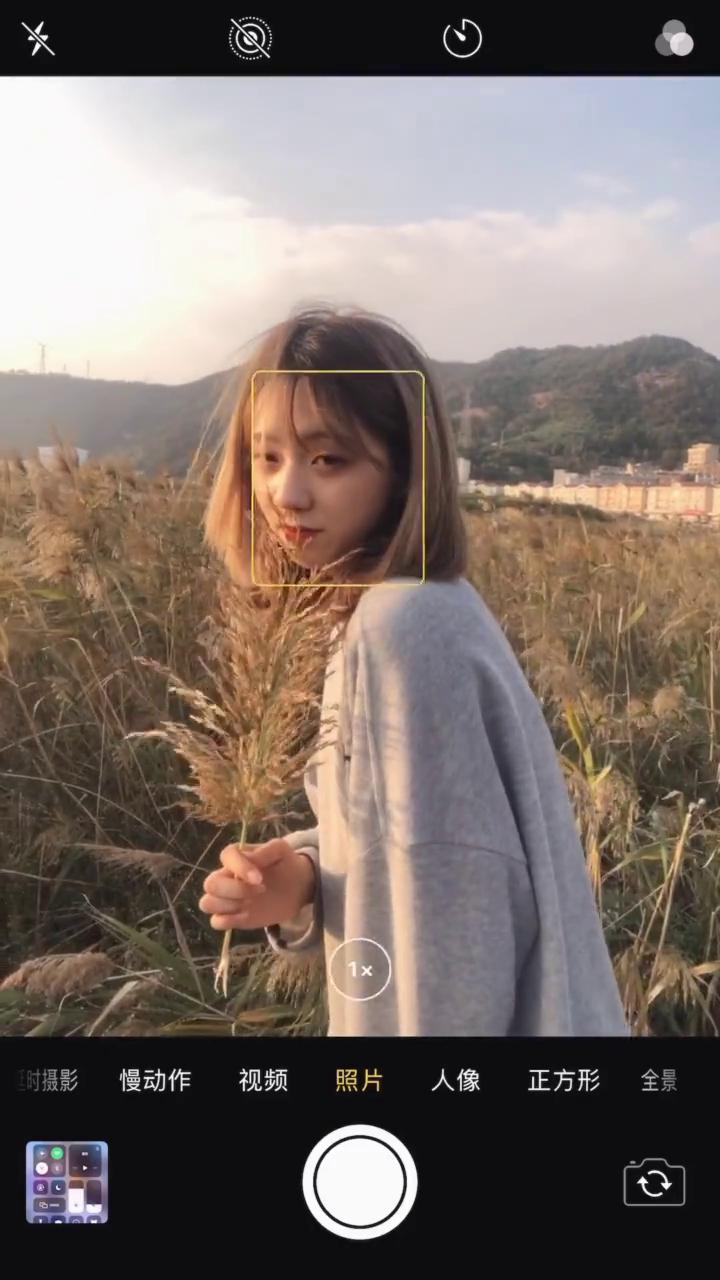720x1280 pixels.
Task: Switch to 人像 mode
Action: pyautogui.click(x=456, y=1080)
